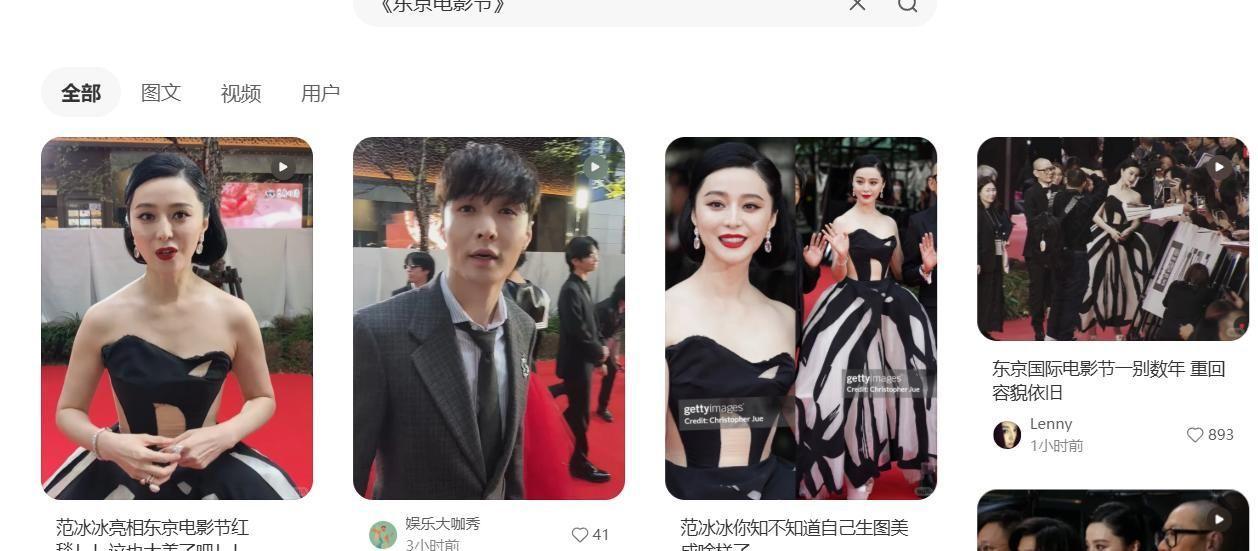This screenshot has width=1258, height=551.
Task: Open the 范冰冰你知不知道自己生图美 post
Action: point(801,318)
